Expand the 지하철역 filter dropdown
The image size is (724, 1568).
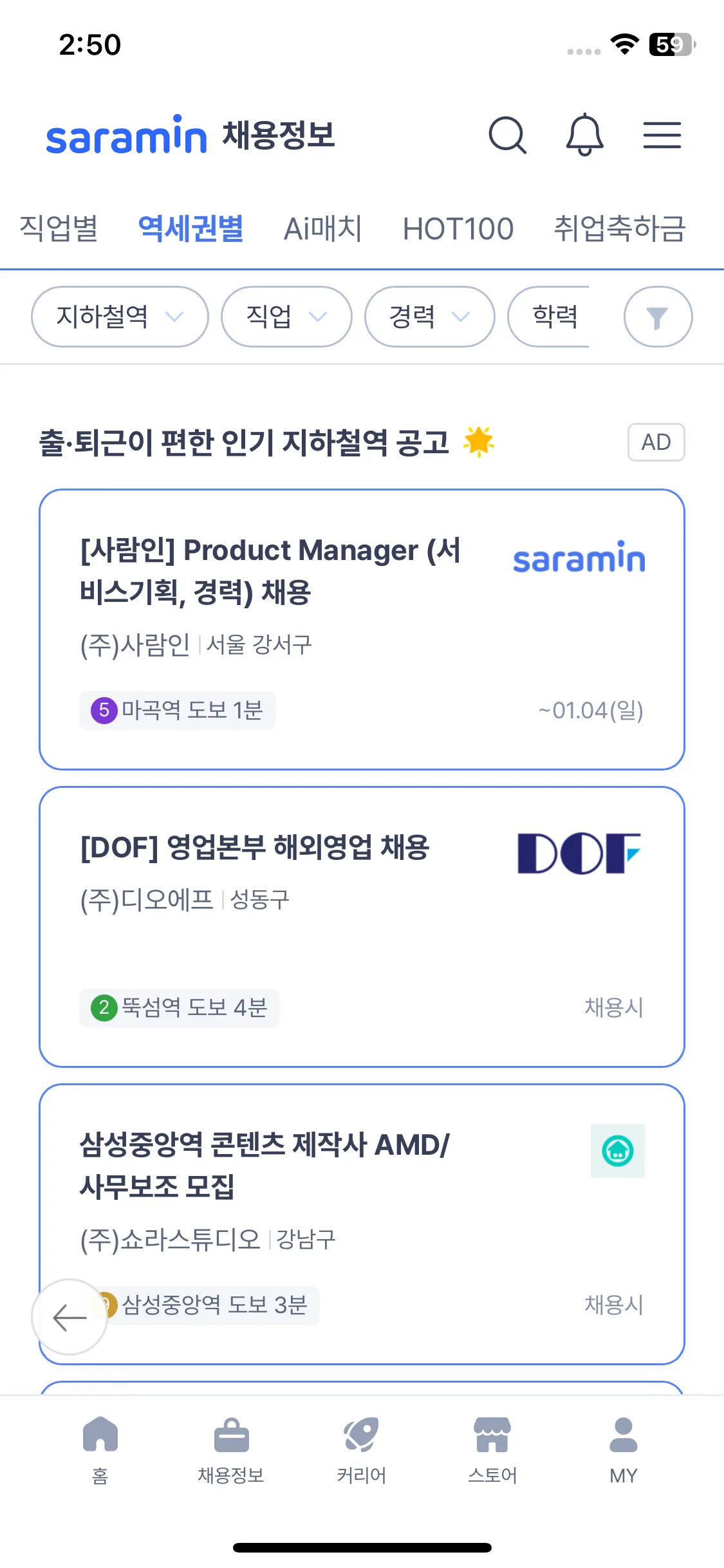(x=120, y=317)
